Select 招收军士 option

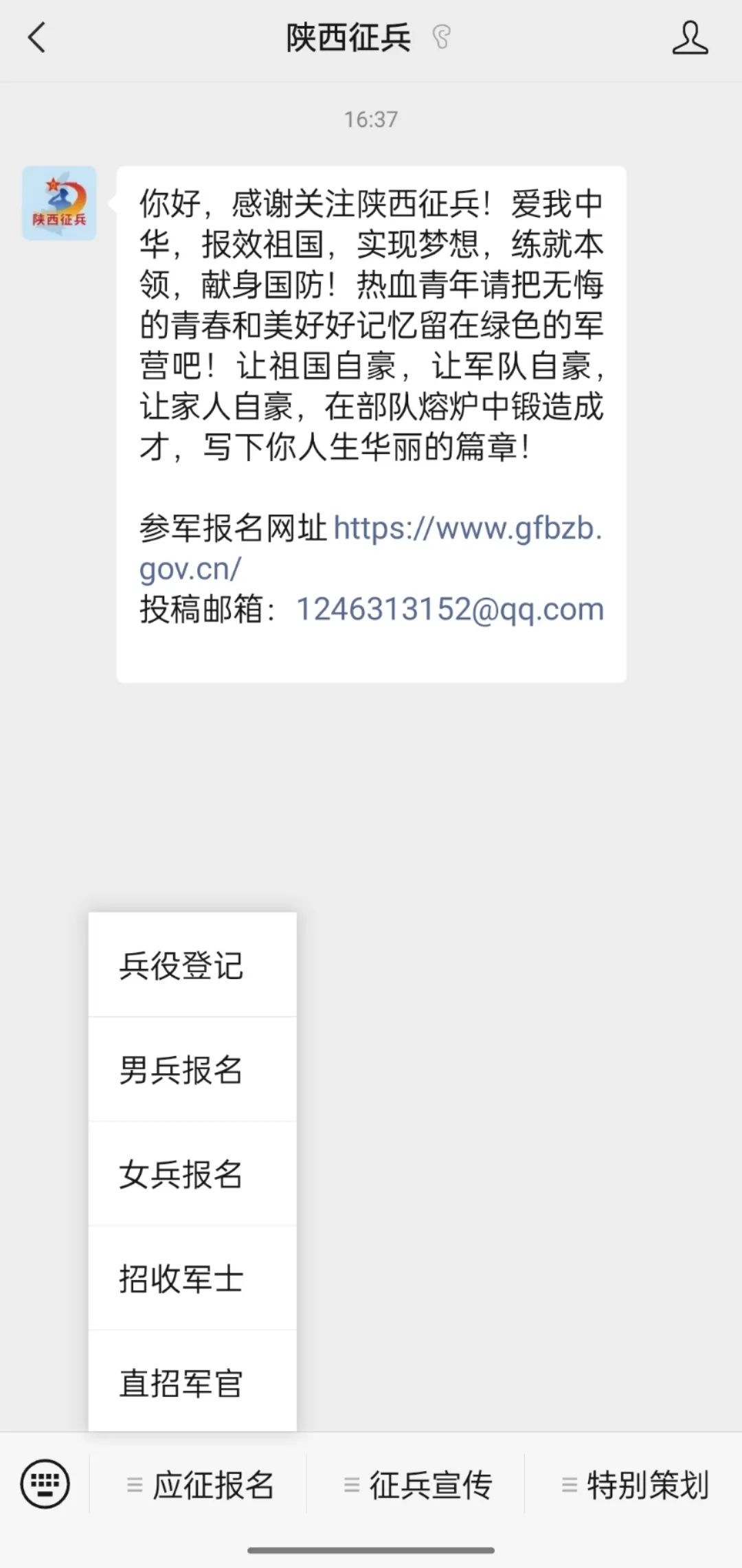point(192,1279)
